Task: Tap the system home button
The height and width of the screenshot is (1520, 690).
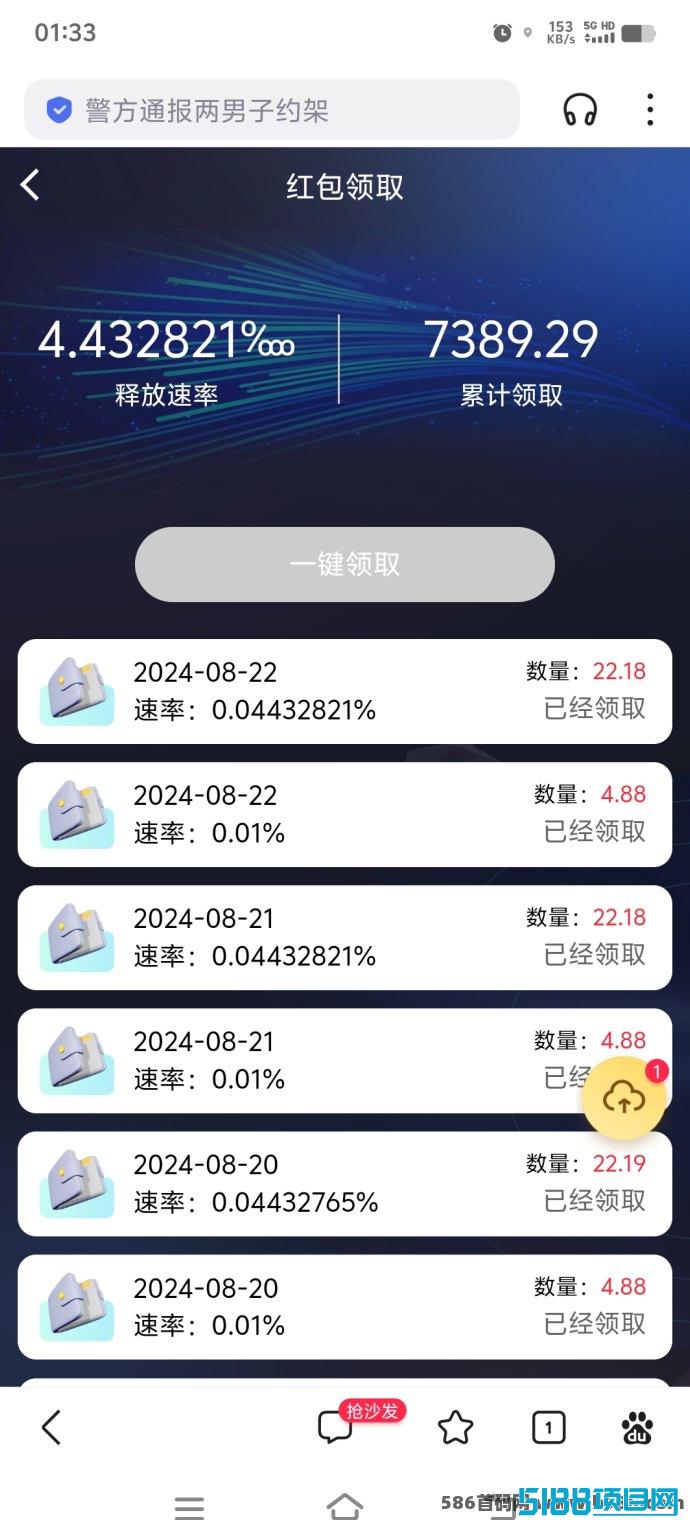Action: click(345, 1506)
